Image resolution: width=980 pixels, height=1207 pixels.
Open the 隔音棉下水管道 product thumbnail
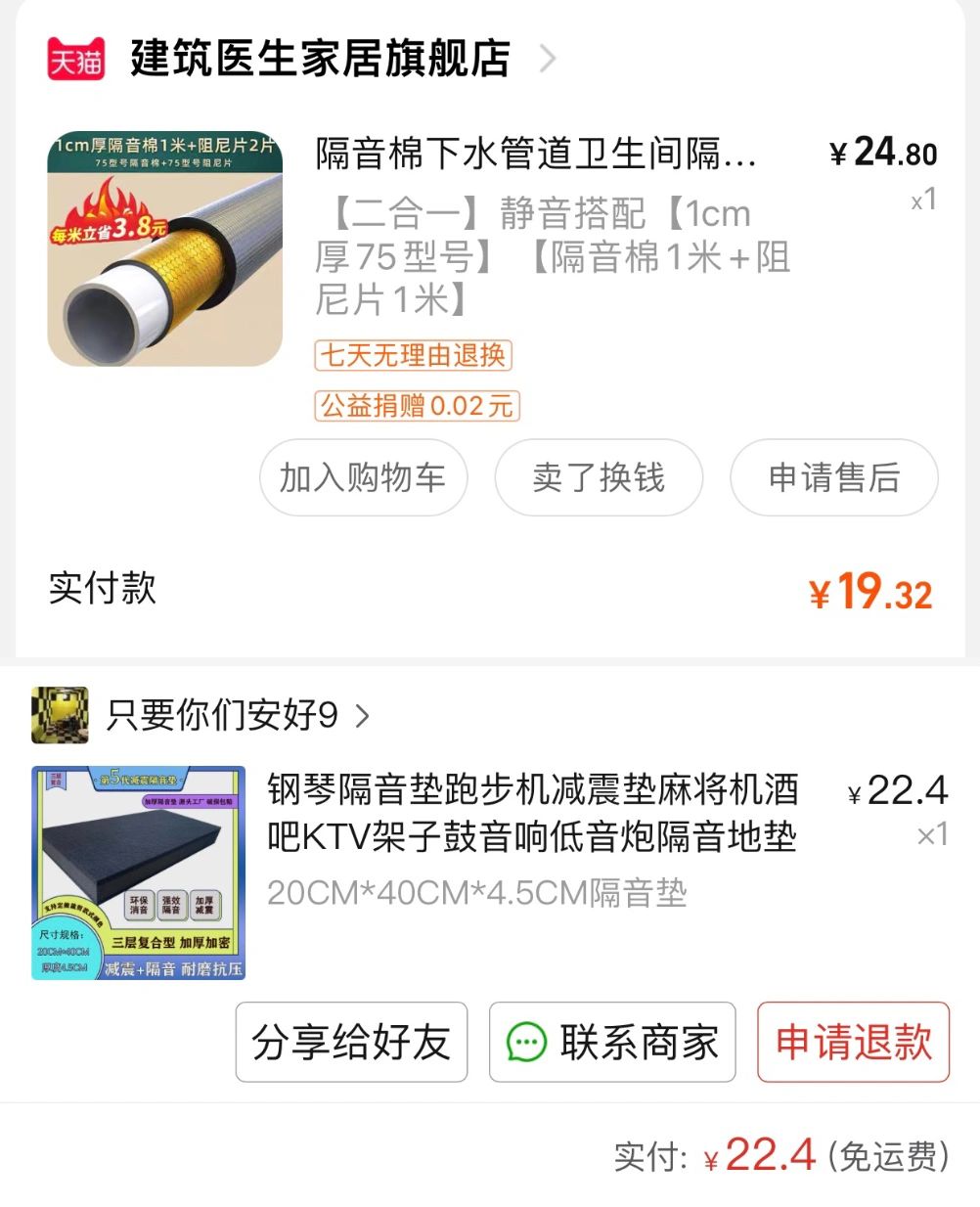(164, 248)
